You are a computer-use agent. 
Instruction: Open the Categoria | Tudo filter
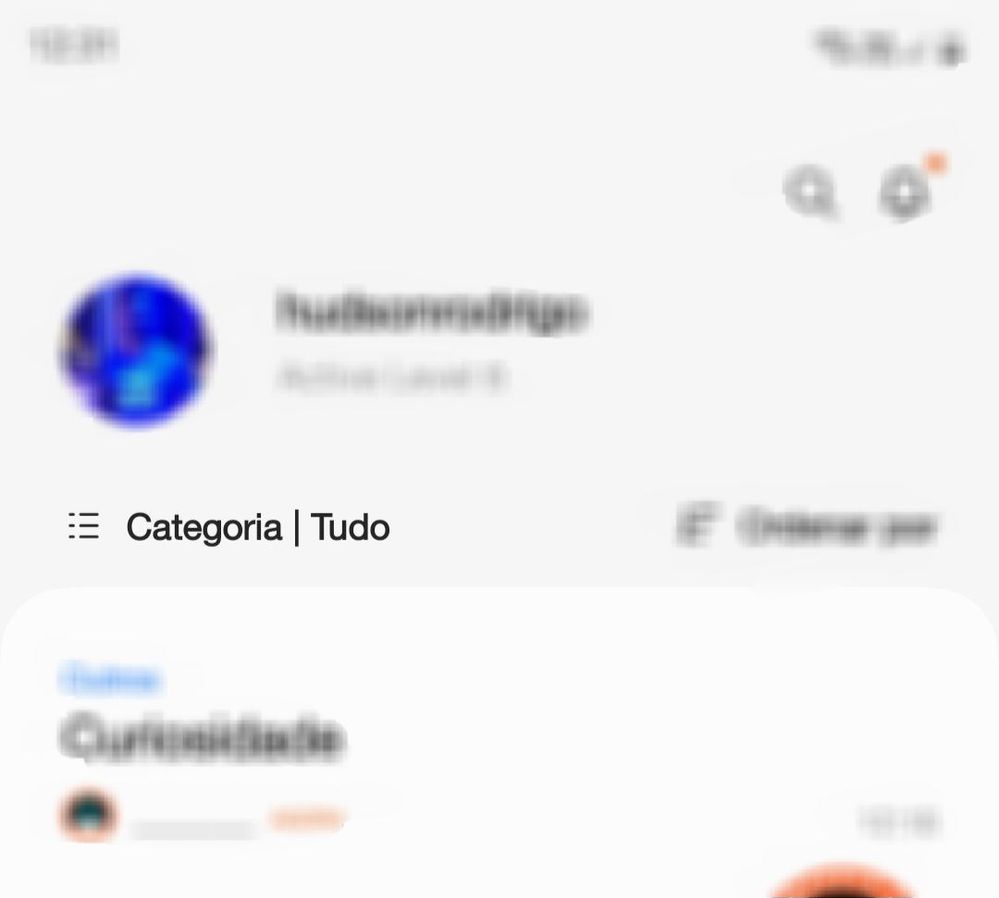point(230,527)
